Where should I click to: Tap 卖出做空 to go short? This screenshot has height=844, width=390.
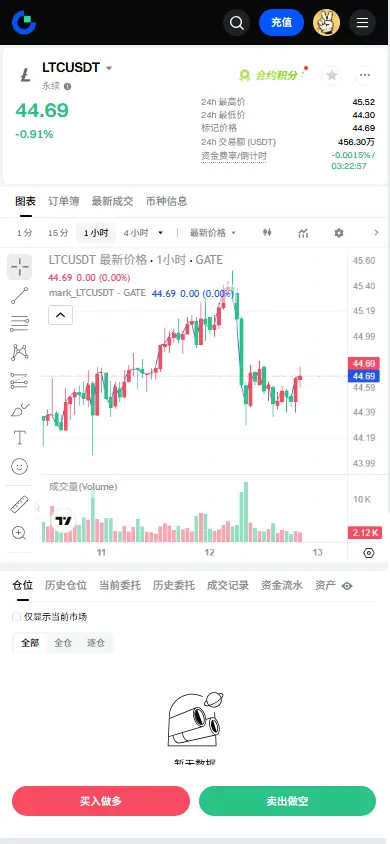[x=287, y=801]
